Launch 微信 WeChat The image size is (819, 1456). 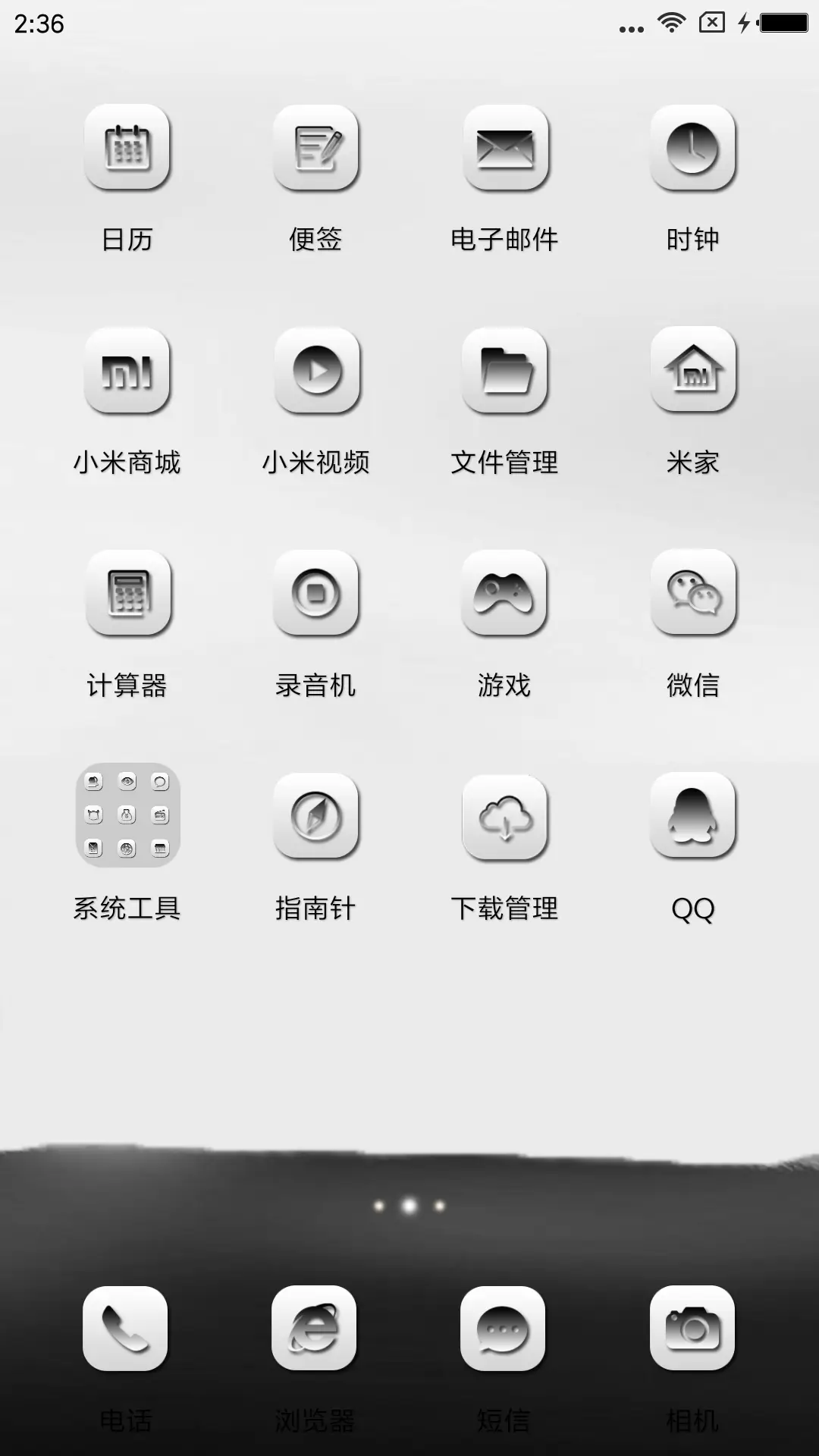(x=693, y=595)
